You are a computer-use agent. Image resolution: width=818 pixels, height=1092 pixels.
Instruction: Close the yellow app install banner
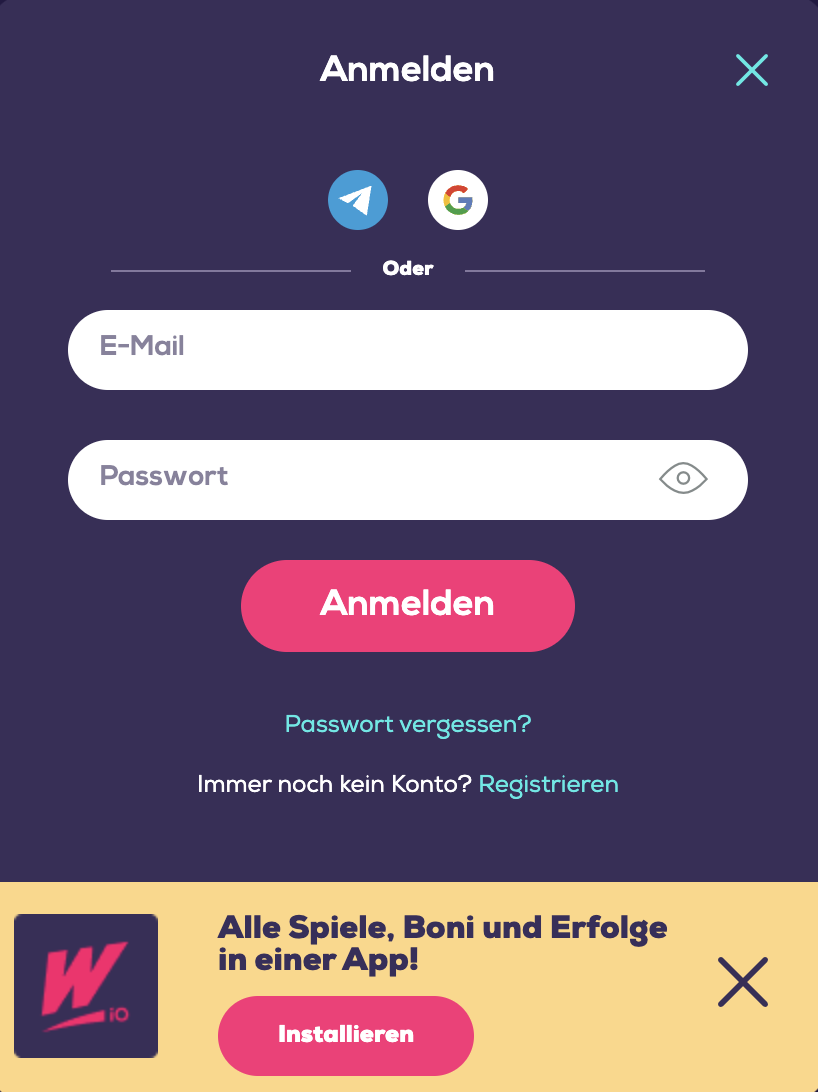click(x=742, y=982)
